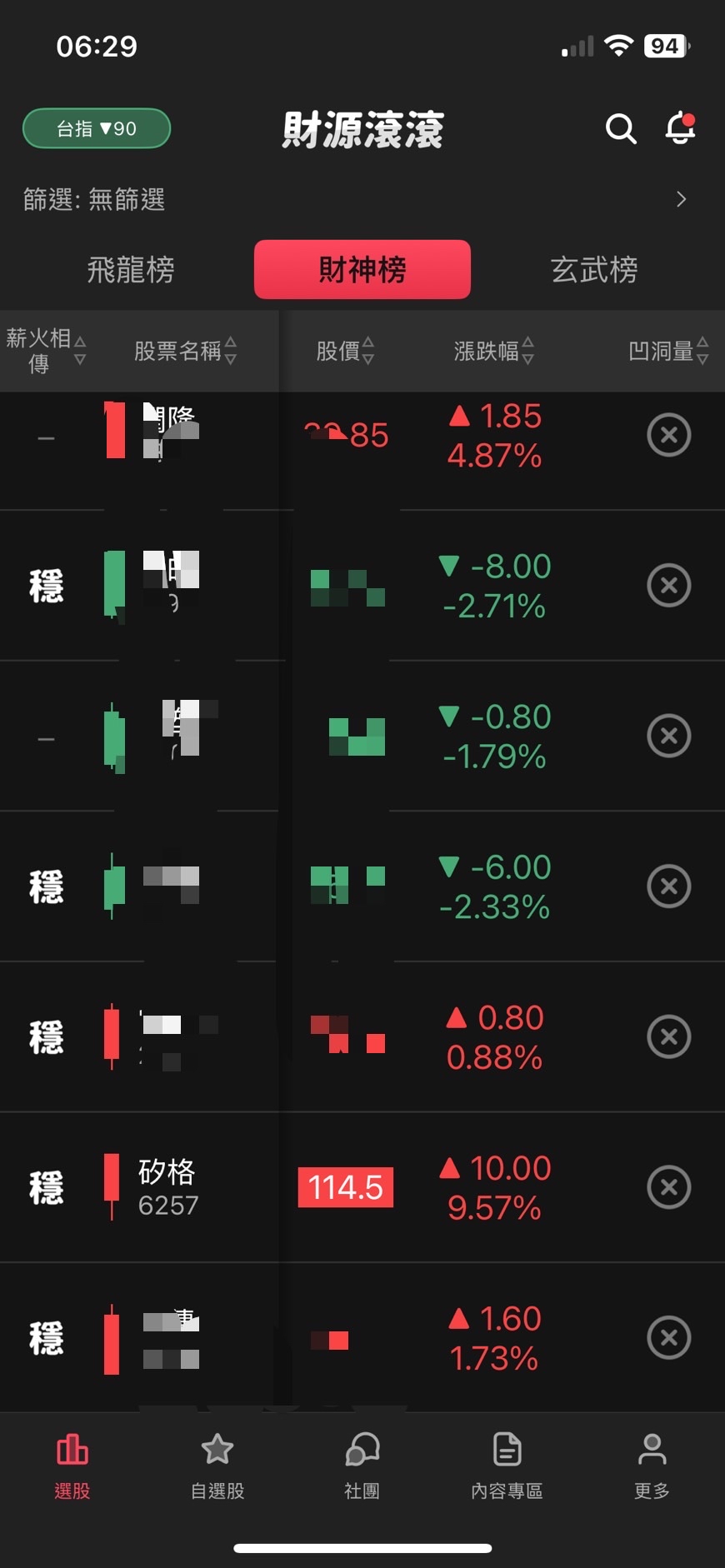Open the notifications bell
The width and height of the screenshot is (725, 1568).
[x=680, y=129]
